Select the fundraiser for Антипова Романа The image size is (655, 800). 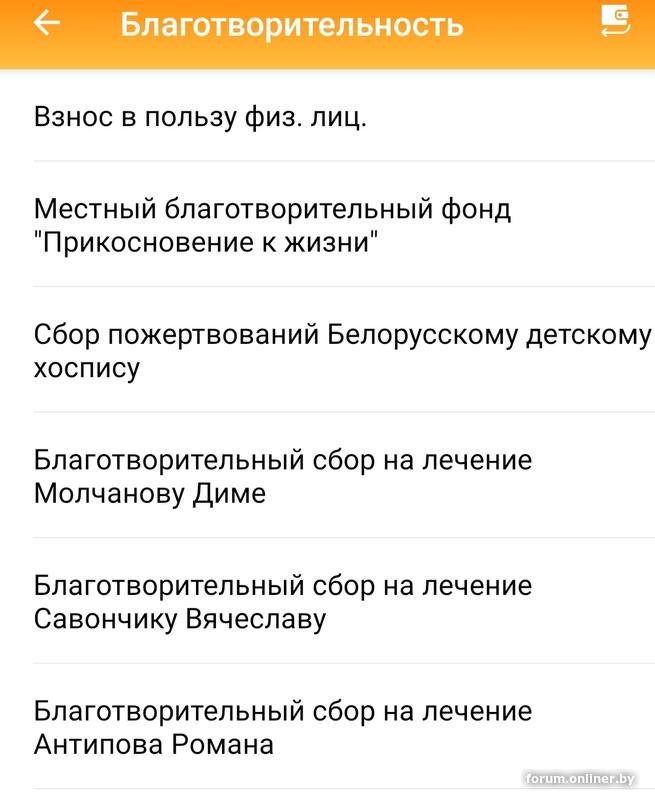tap(282, 728)
